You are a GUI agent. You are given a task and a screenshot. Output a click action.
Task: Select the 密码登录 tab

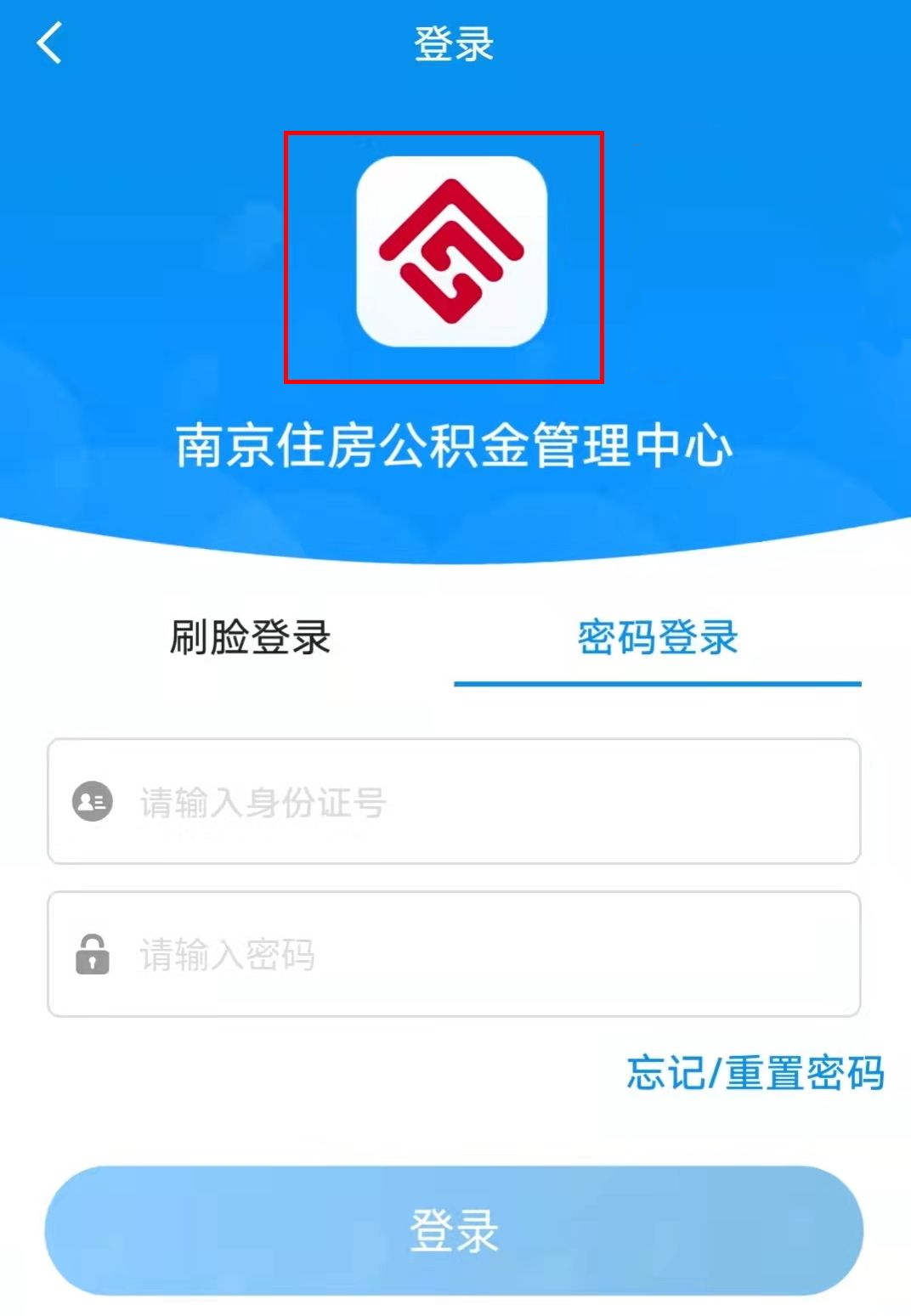[x=657, y=637]
